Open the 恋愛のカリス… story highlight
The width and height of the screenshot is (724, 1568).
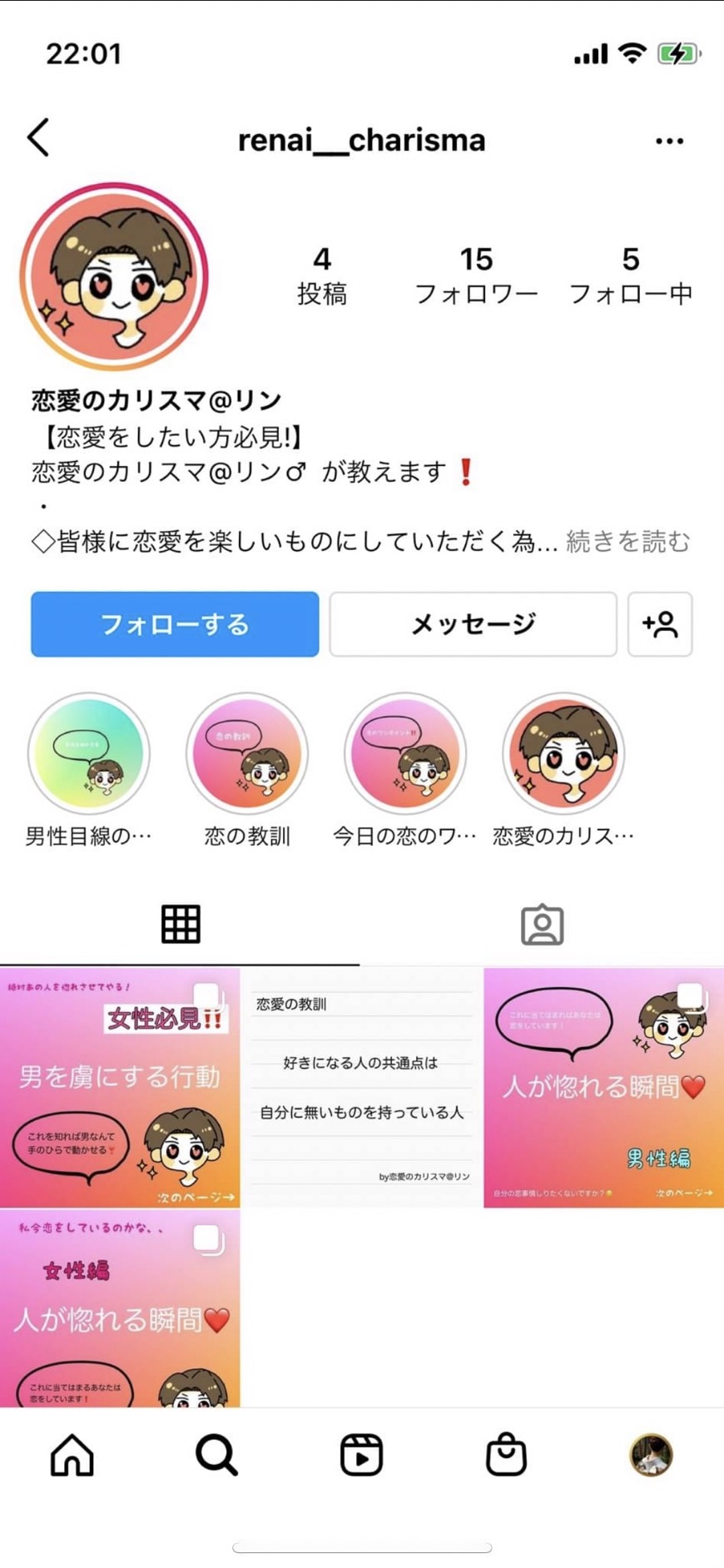(563, 754)
